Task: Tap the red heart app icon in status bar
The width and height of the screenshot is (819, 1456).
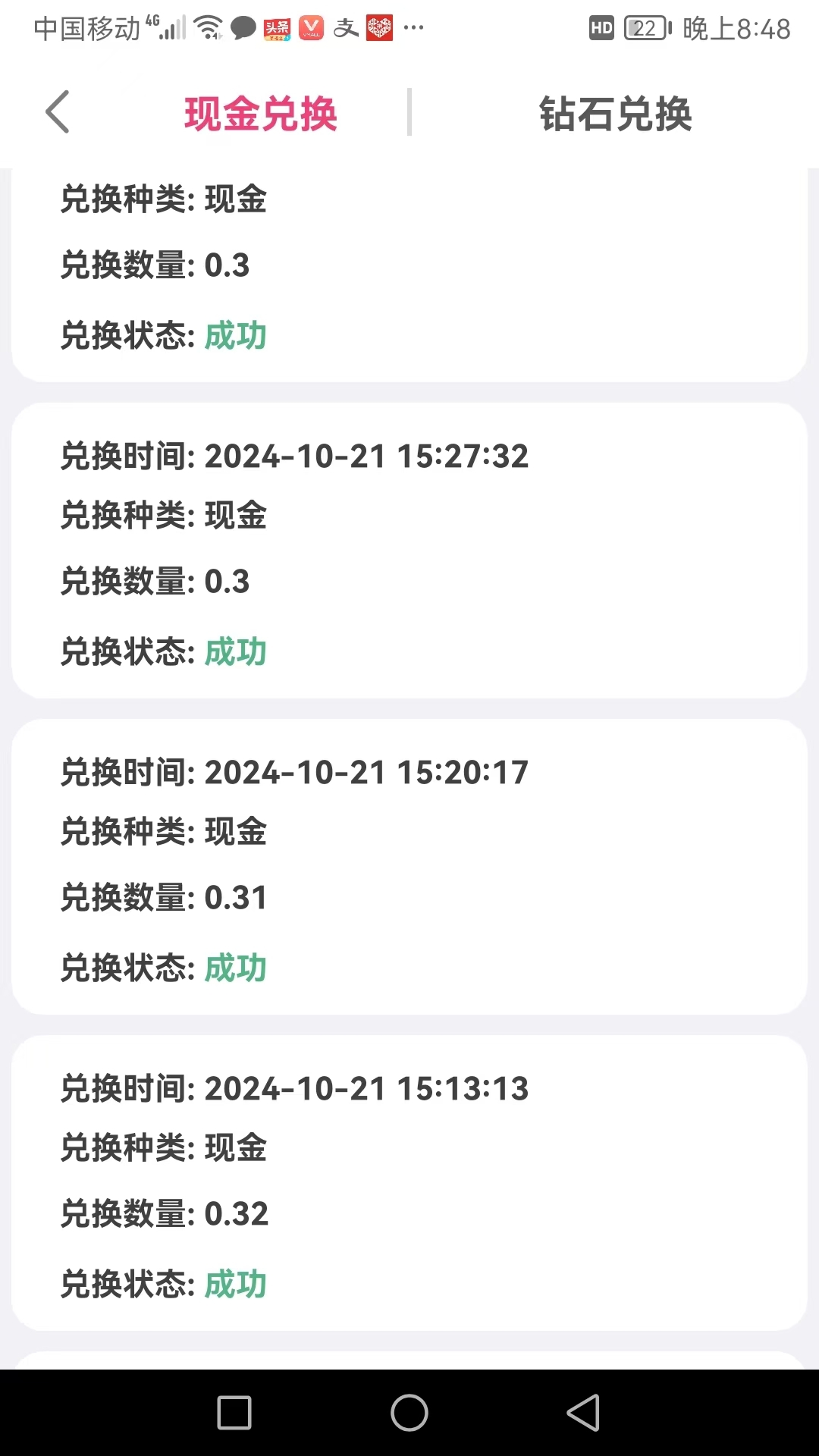Action: [378, 27]
